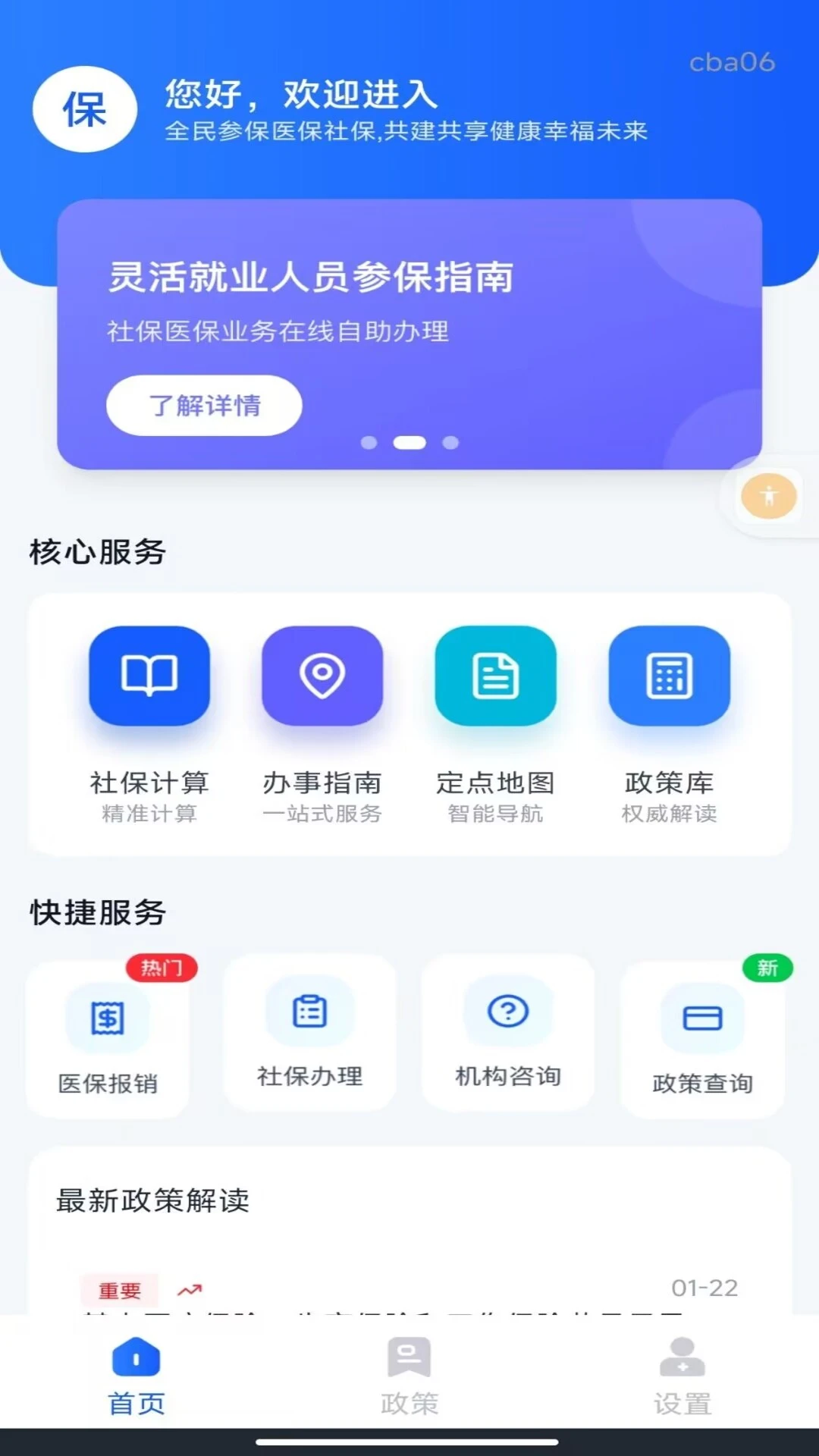Image resolution: width=819 pixels, height=1456 pixels.
Task: Select the 办事指南 location icon
Action: 322,676
